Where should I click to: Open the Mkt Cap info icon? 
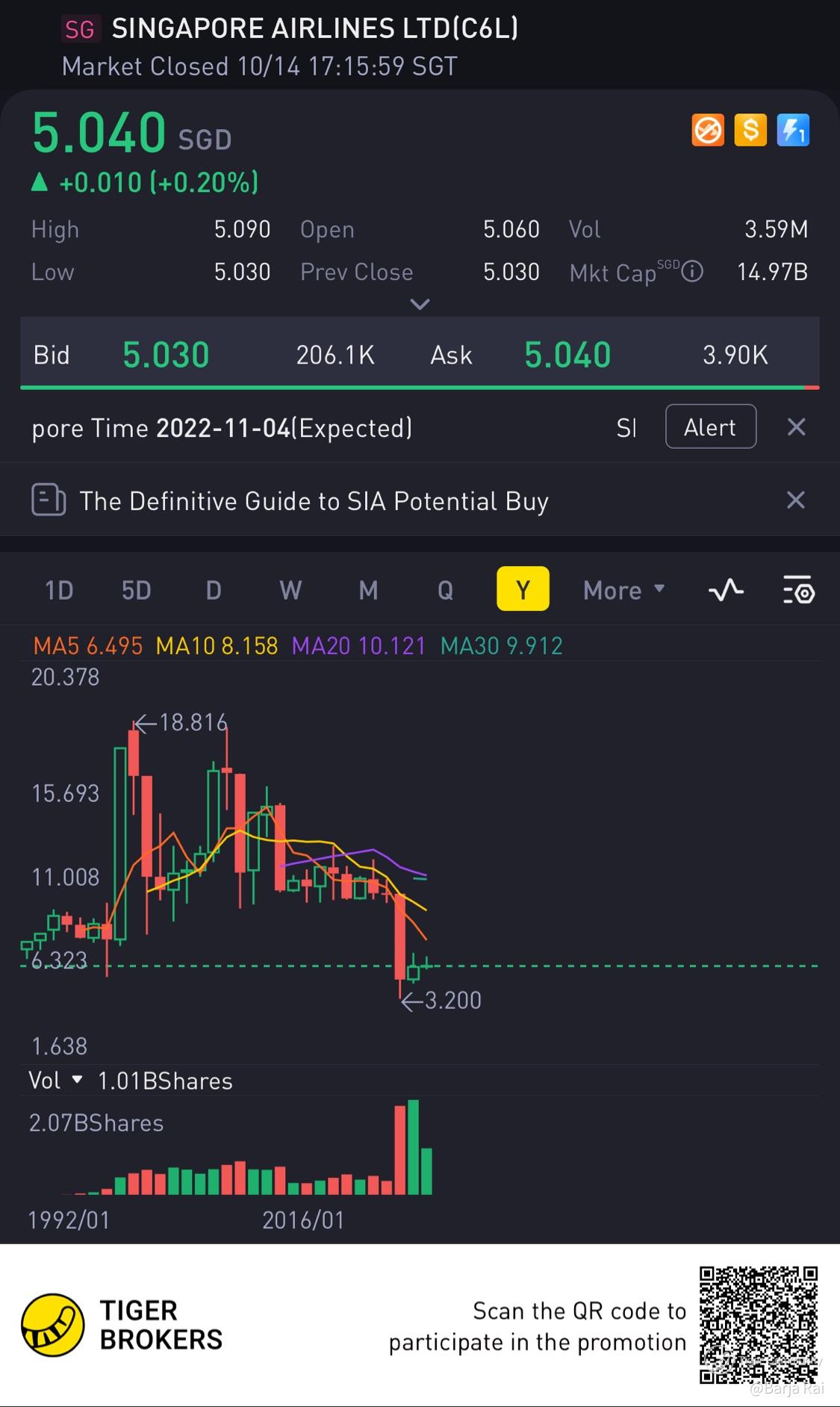coord(692,270)
